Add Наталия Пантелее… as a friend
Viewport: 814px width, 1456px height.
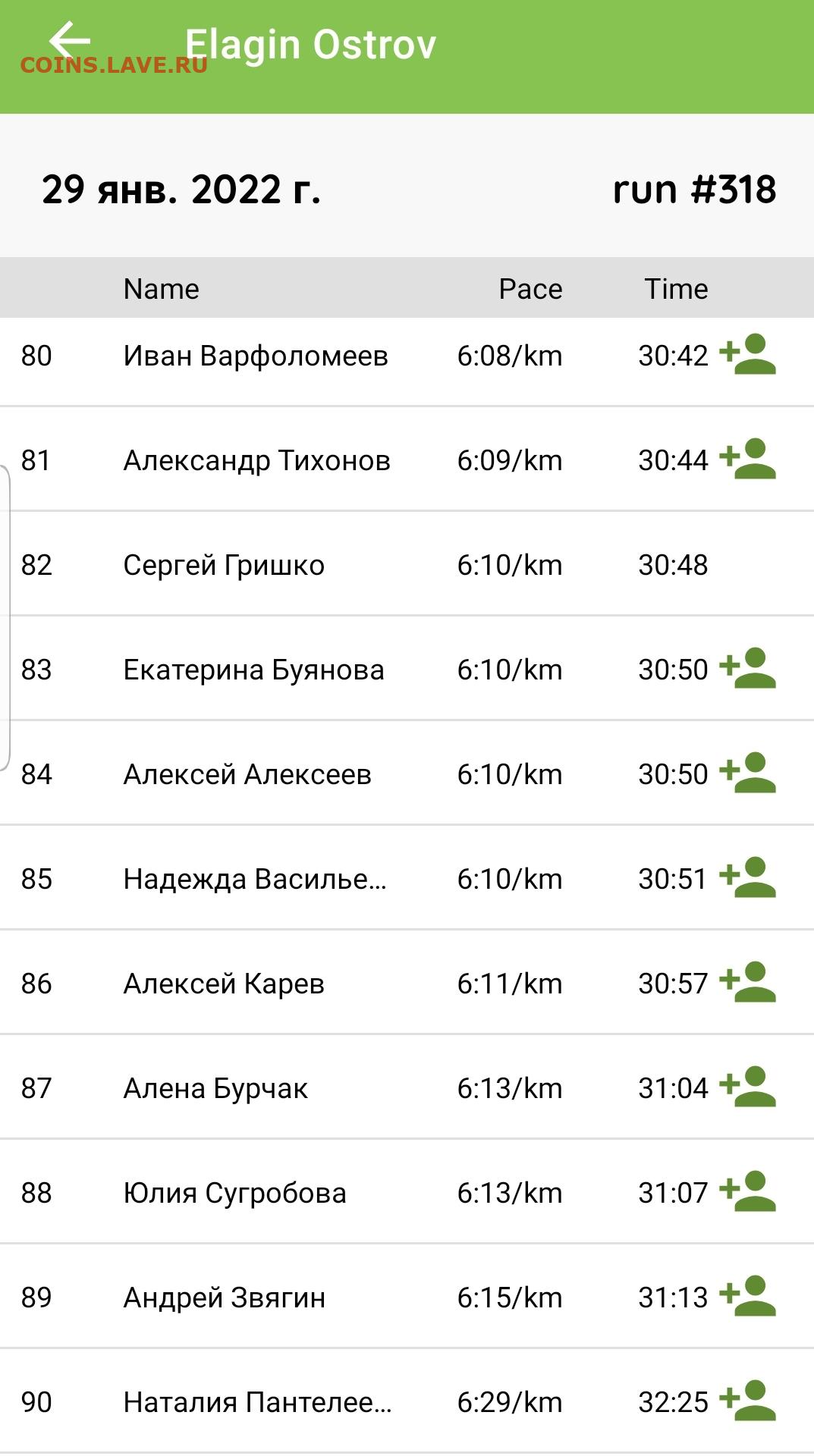[747, 1401]
